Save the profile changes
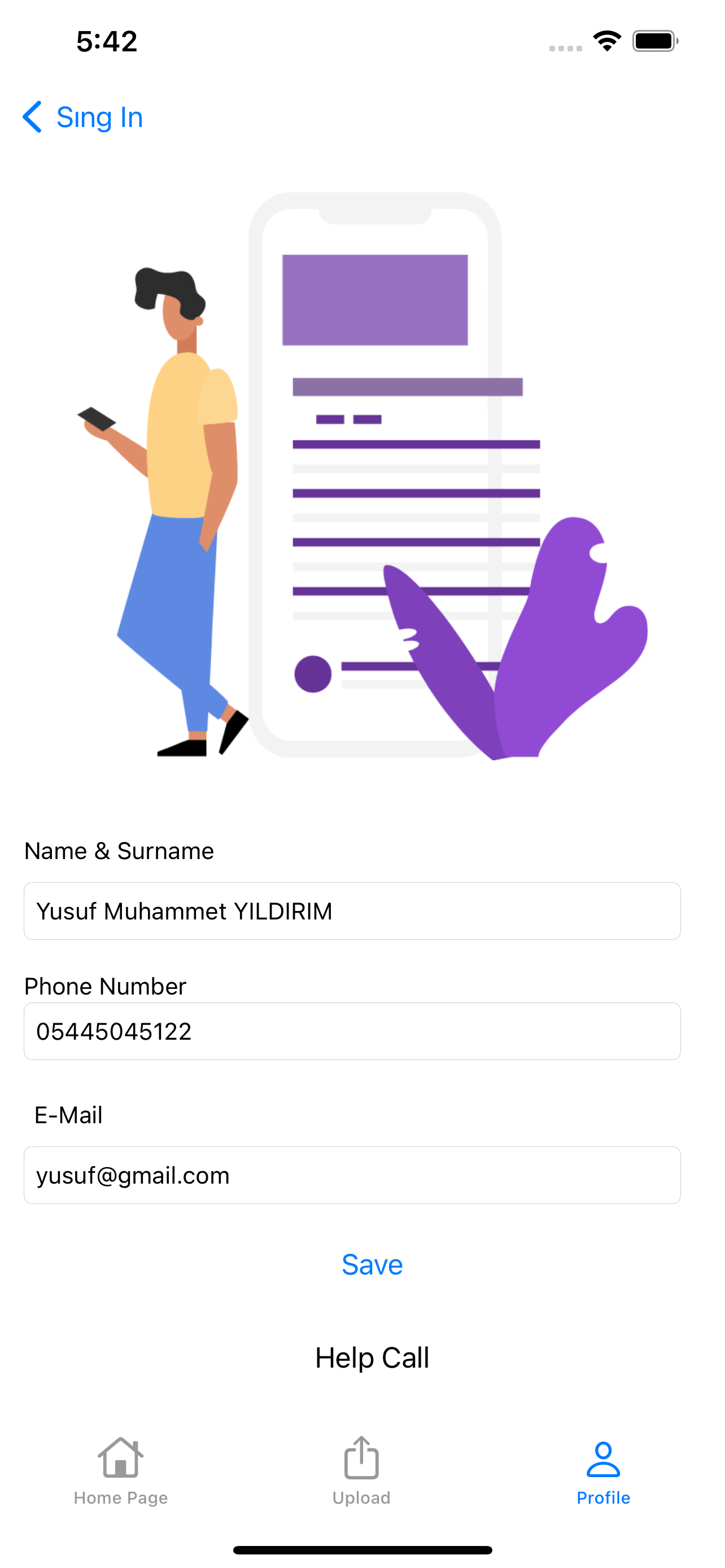 point(372,1264)
